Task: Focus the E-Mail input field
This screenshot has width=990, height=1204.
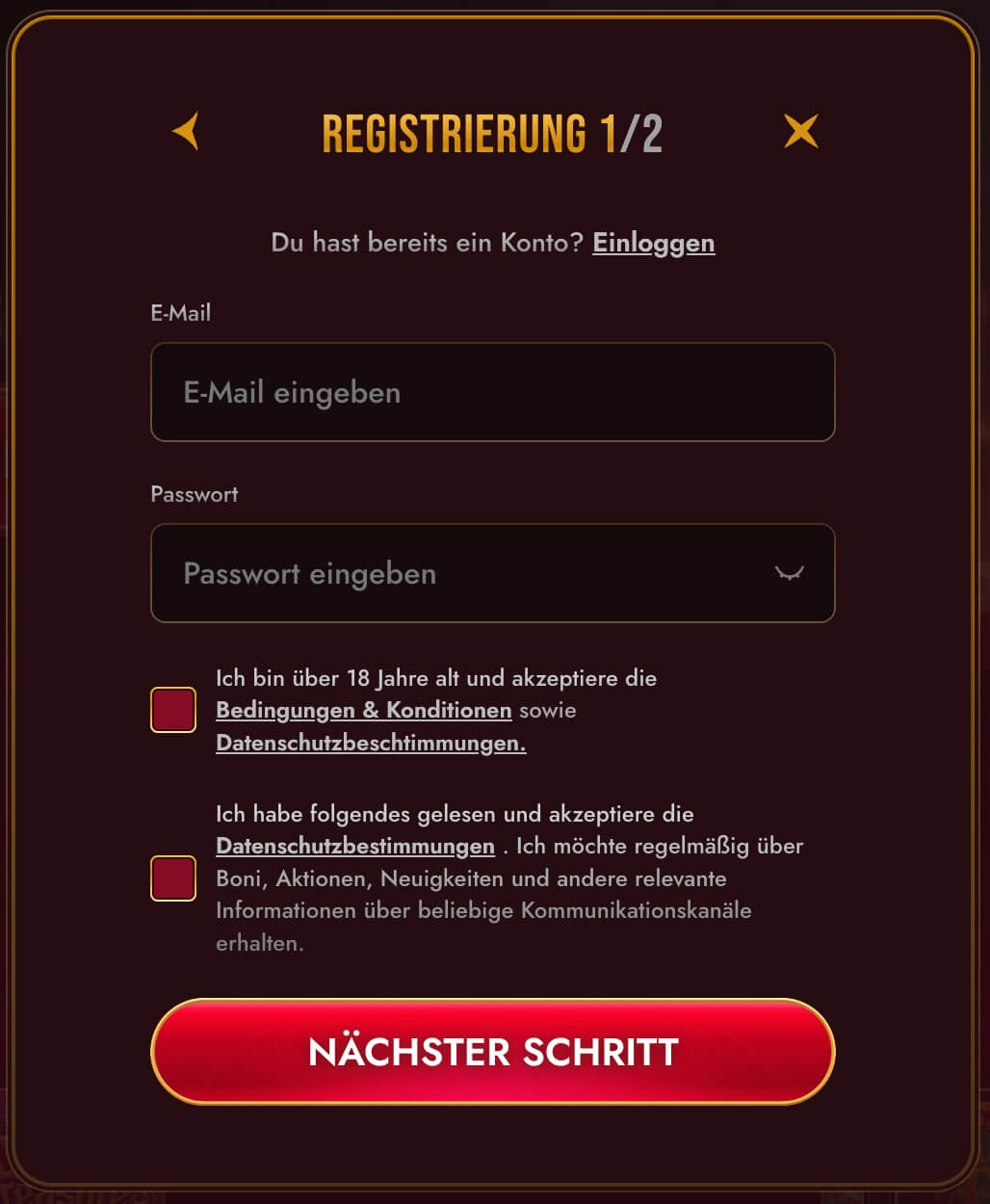Action: coord(492,392)
